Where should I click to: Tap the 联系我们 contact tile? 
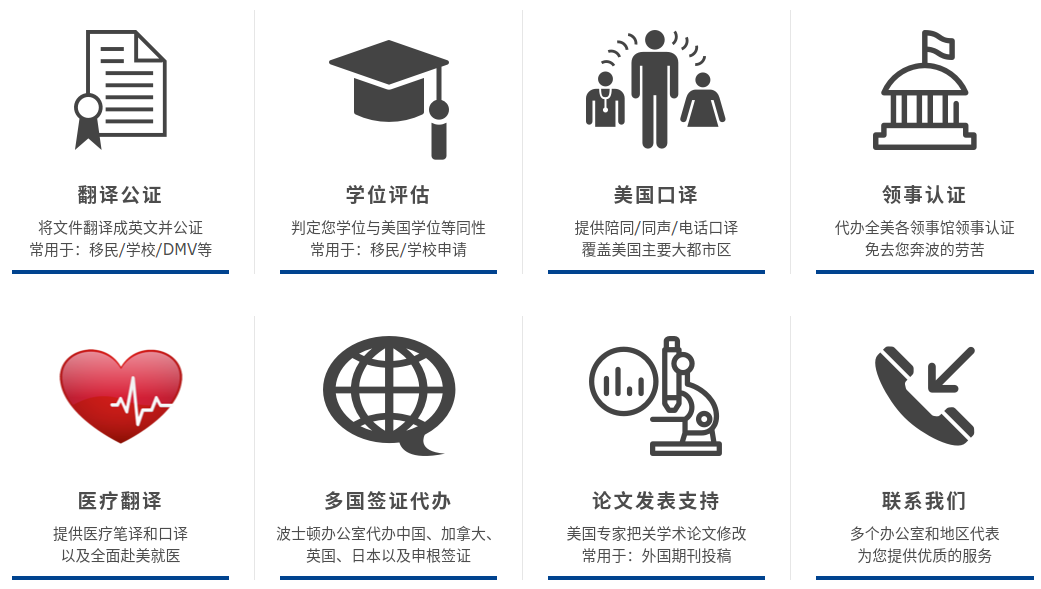click(x=924, y=500)
